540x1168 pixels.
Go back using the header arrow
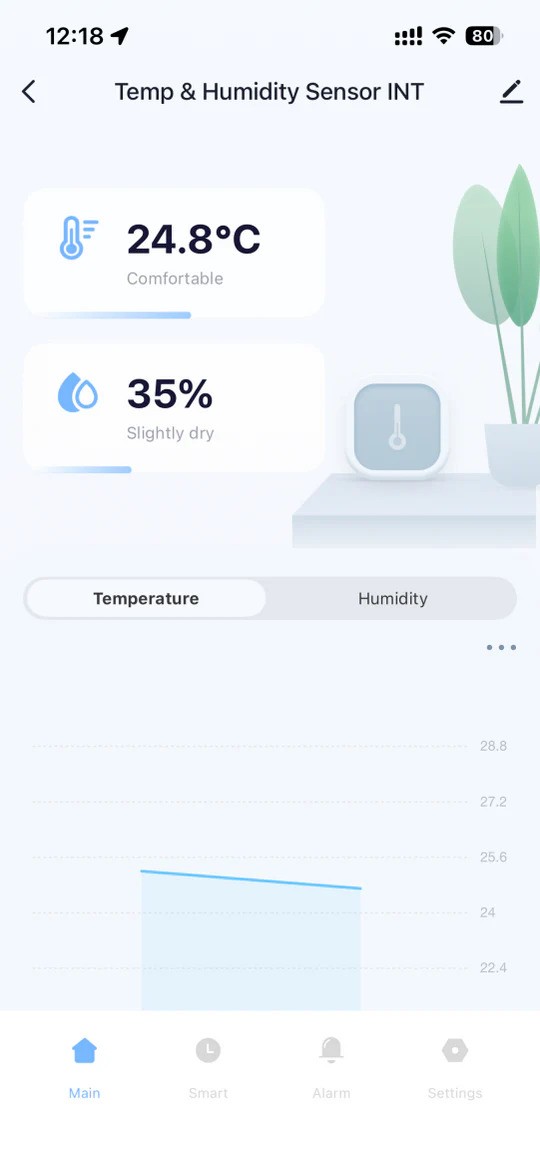[x=28, y=92]
